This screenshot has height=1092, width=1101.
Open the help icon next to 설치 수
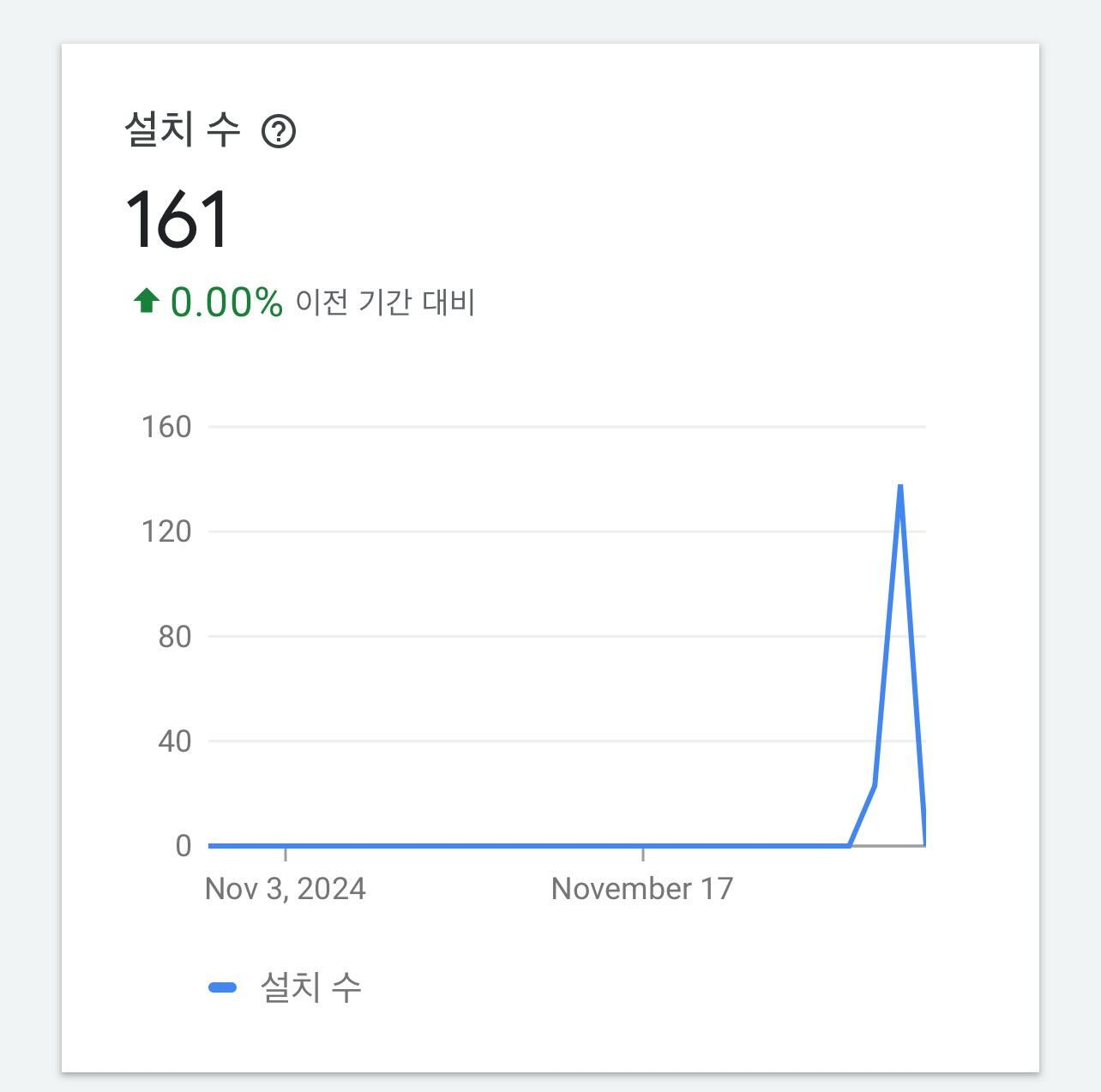tap(279, 133)
